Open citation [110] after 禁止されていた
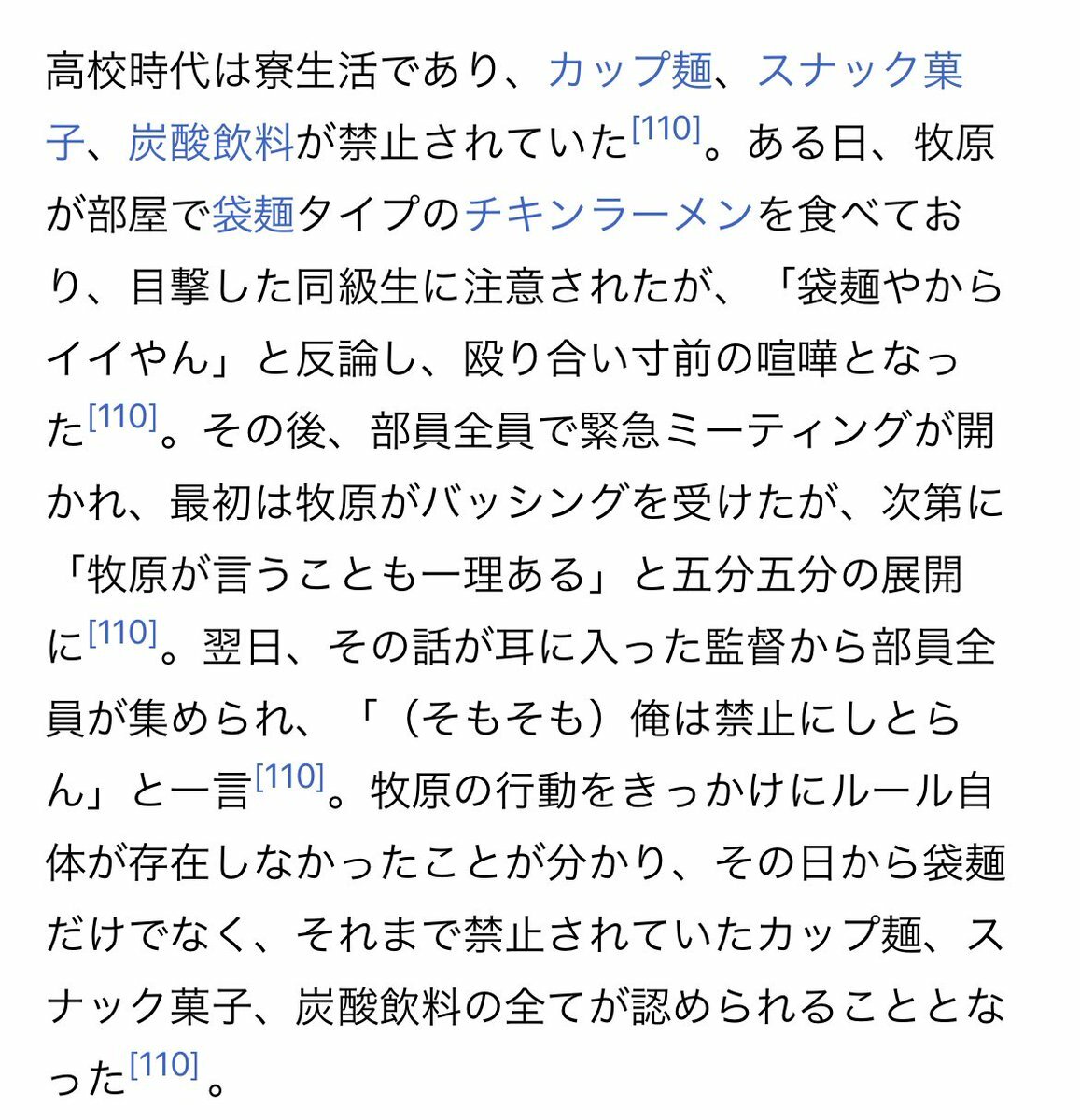This screenshot has width=1080, height=1120. pos(666,131)
